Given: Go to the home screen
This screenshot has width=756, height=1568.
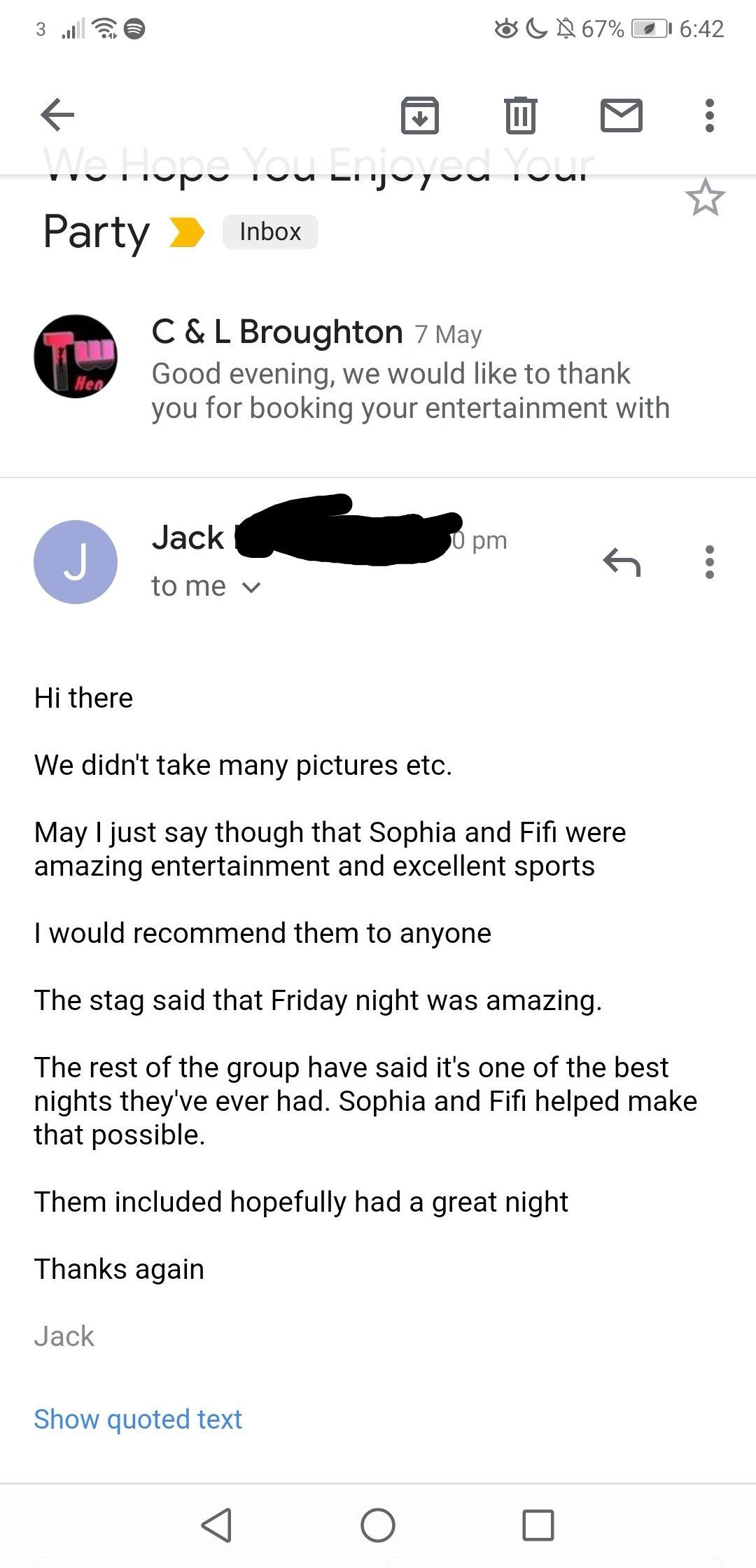Looking at the screenshot, I should pos(378,1525).
